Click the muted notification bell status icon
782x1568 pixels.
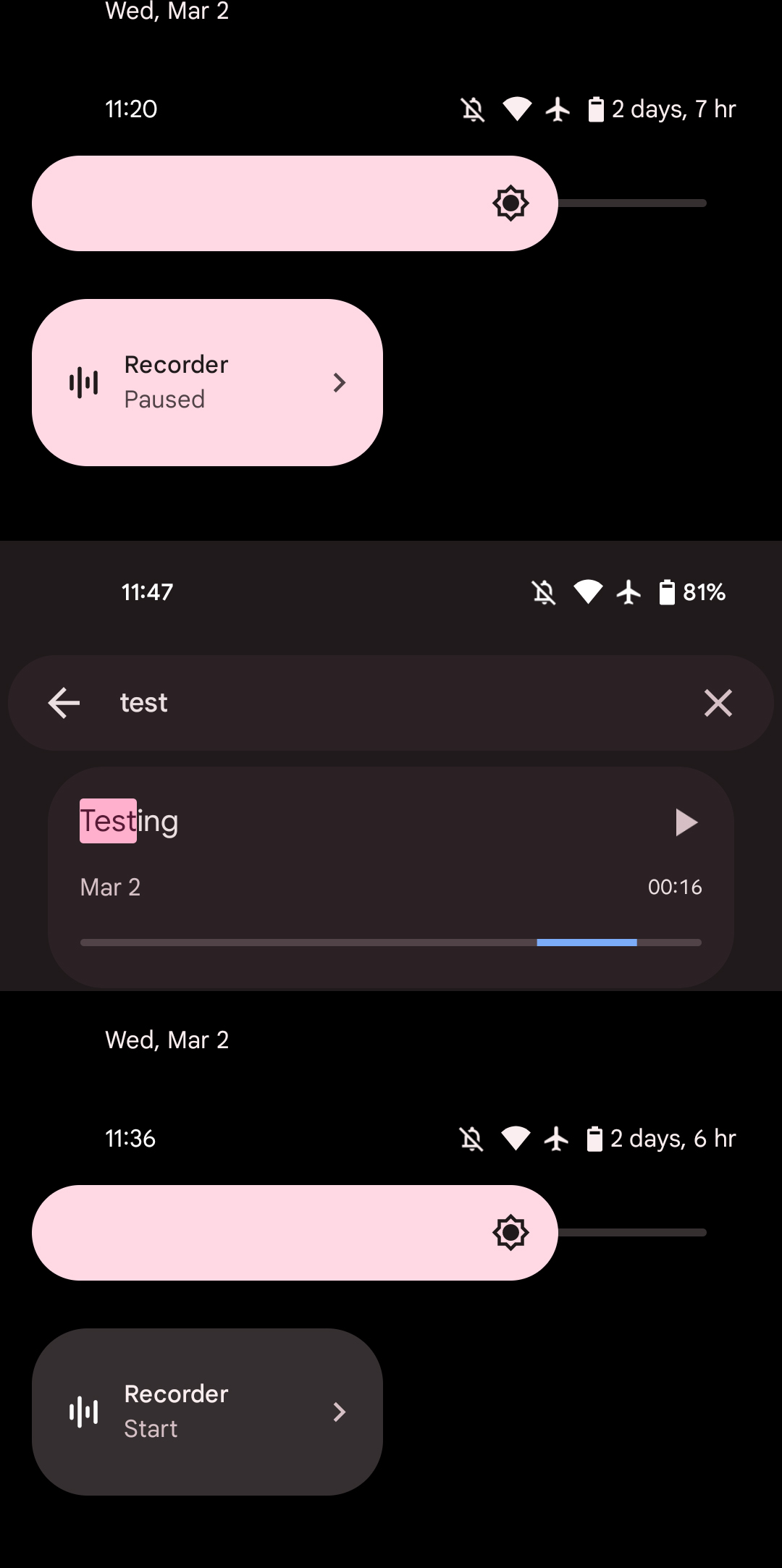473,109
